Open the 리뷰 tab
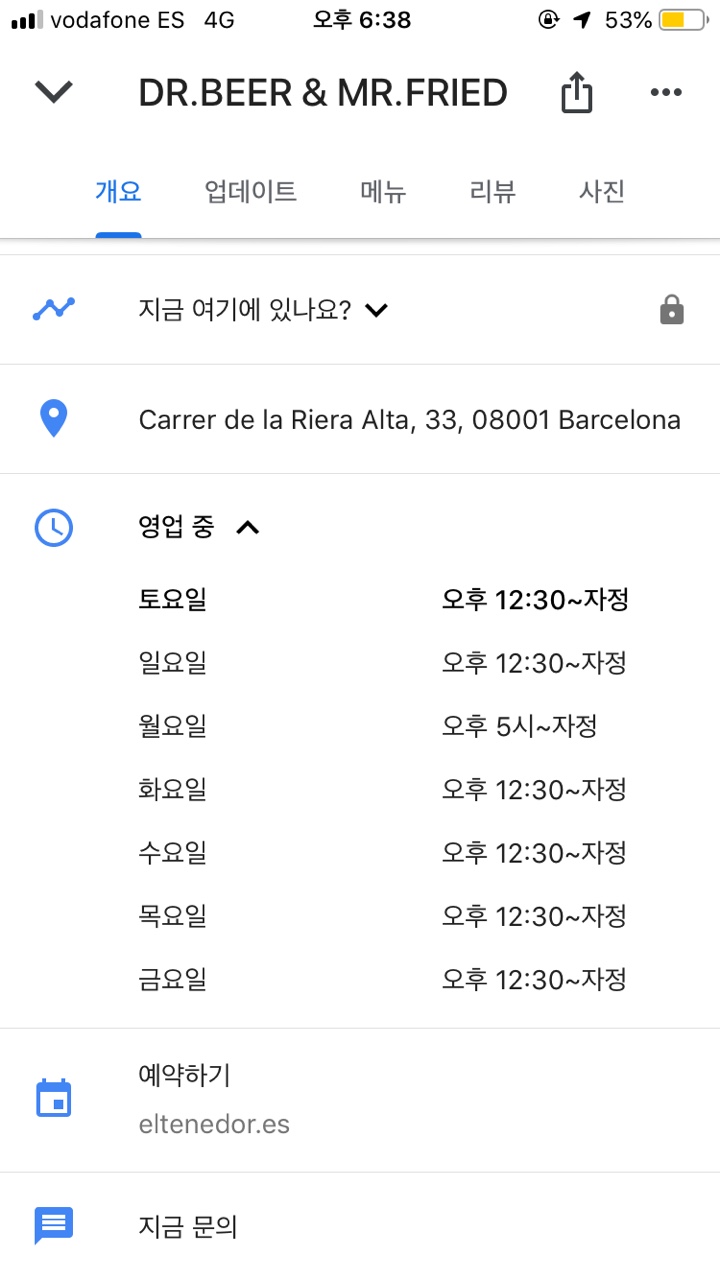 pyautogui.click(x=493, y=191)
